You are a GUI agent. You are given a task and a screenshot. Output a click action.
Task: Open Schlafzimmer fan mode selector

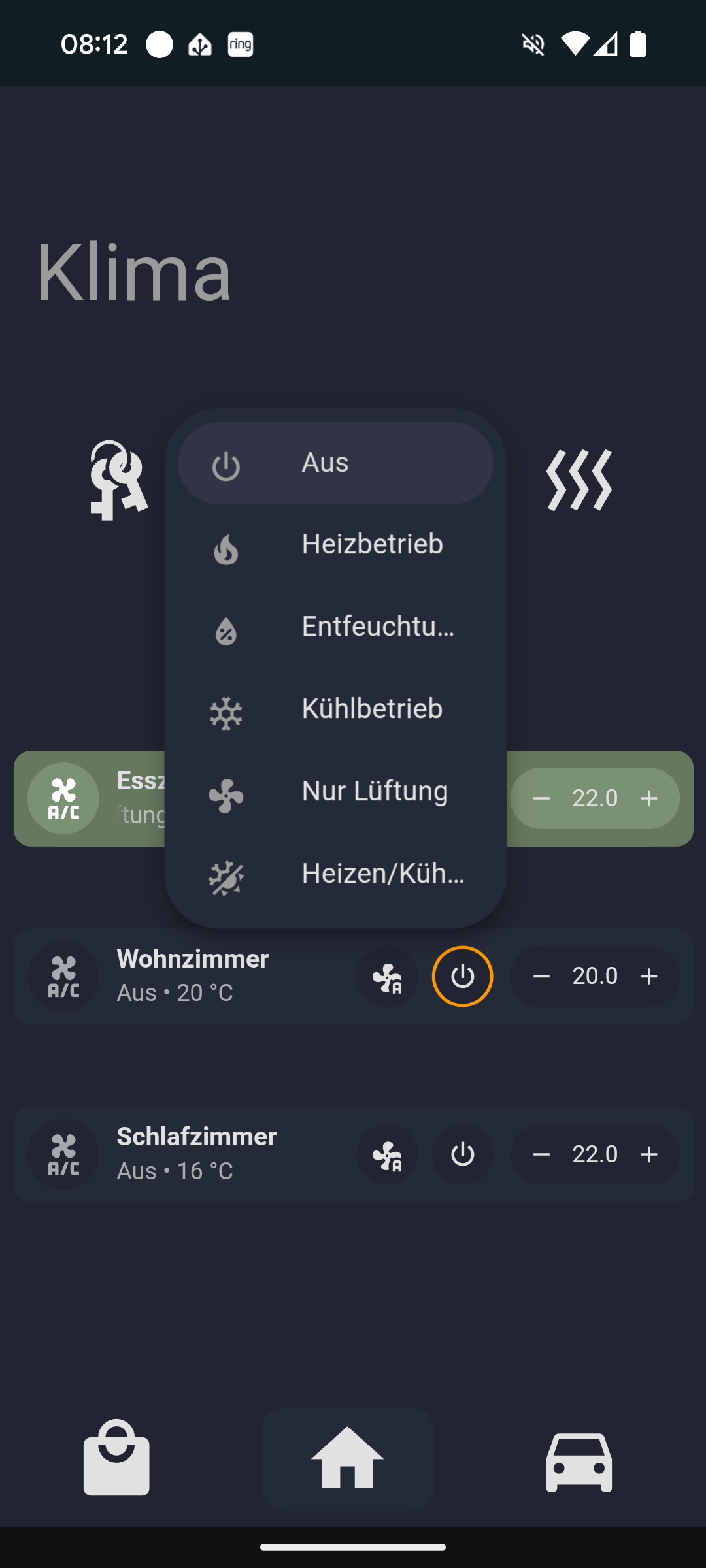click(x=387, y=1154)
